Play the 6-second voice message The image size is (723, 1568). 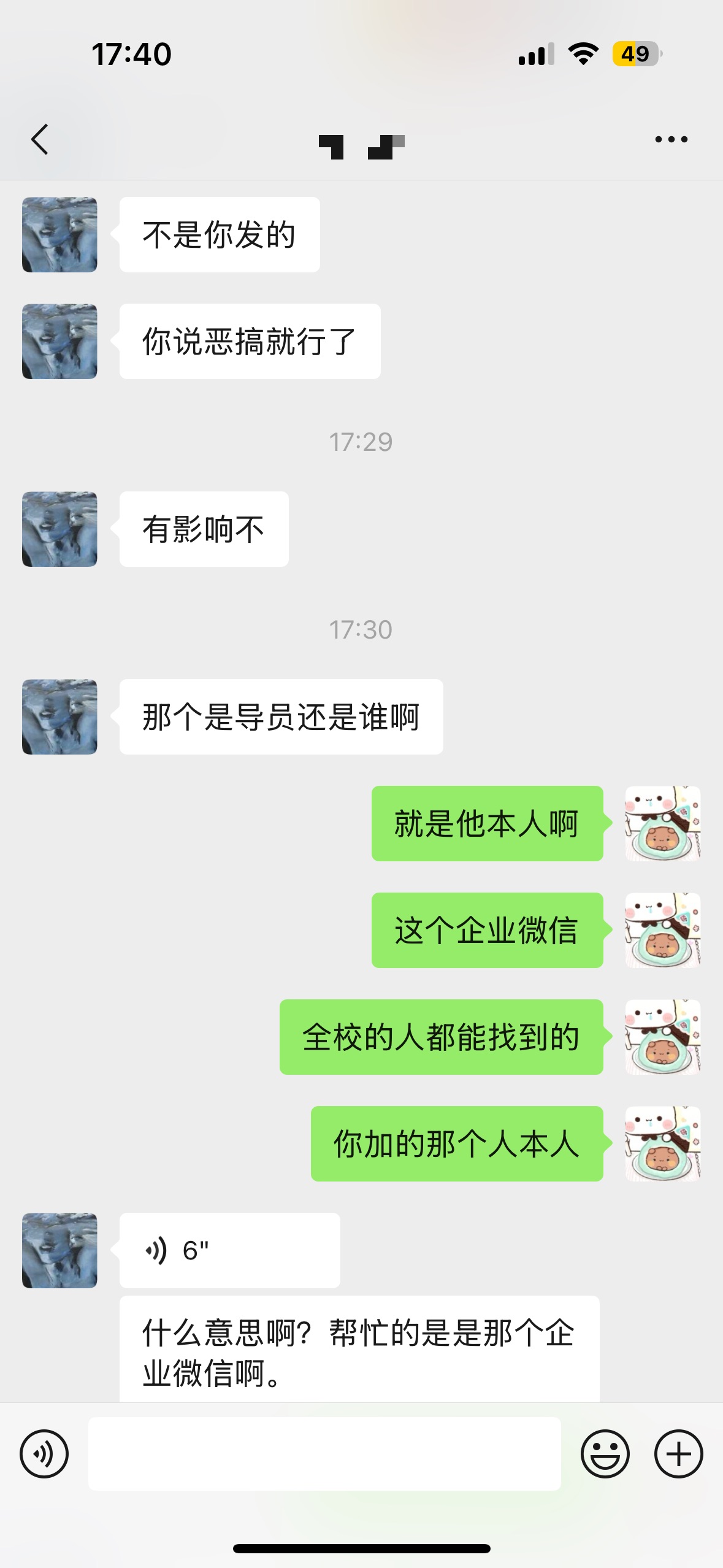point(230,1250)
